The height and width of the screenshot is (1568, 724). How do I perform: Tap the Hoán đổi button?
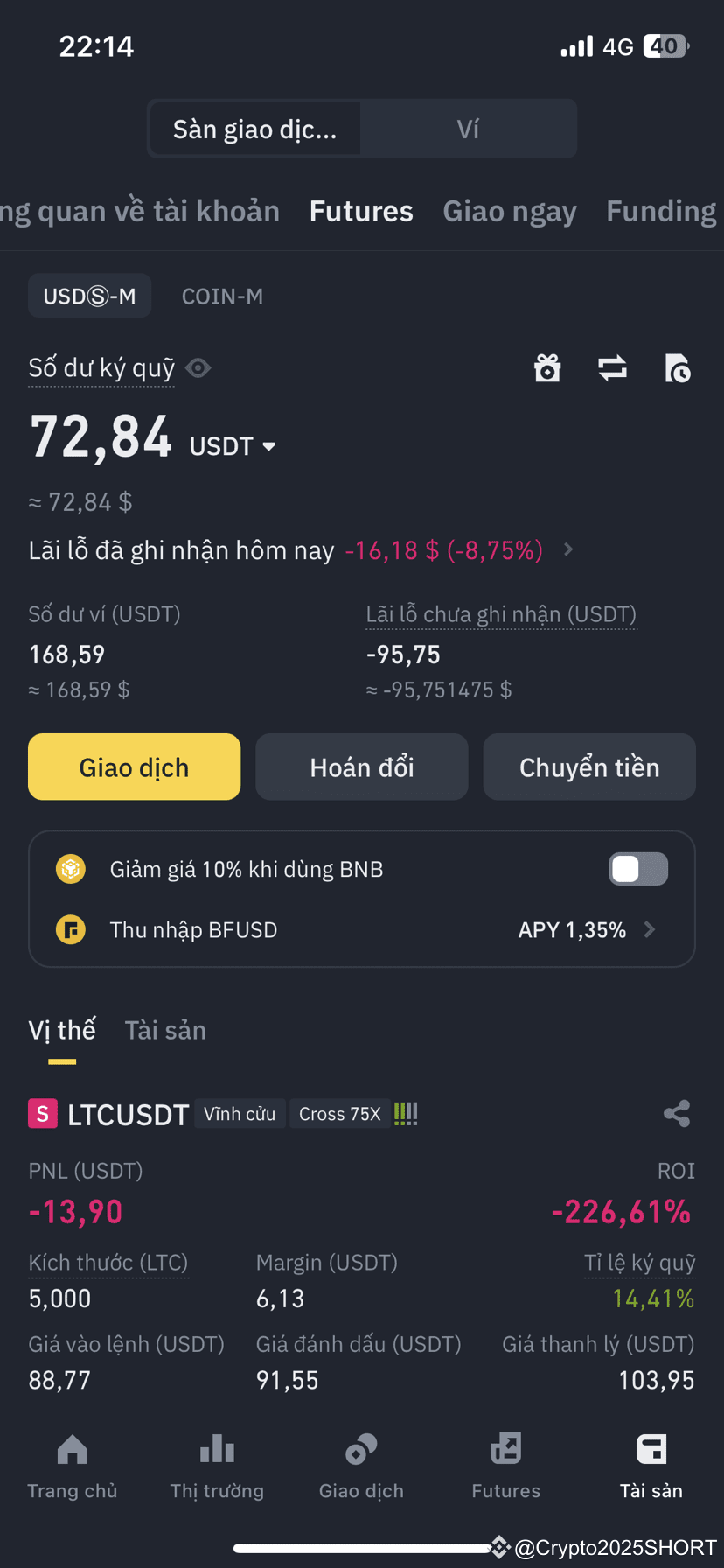(361, 766)
